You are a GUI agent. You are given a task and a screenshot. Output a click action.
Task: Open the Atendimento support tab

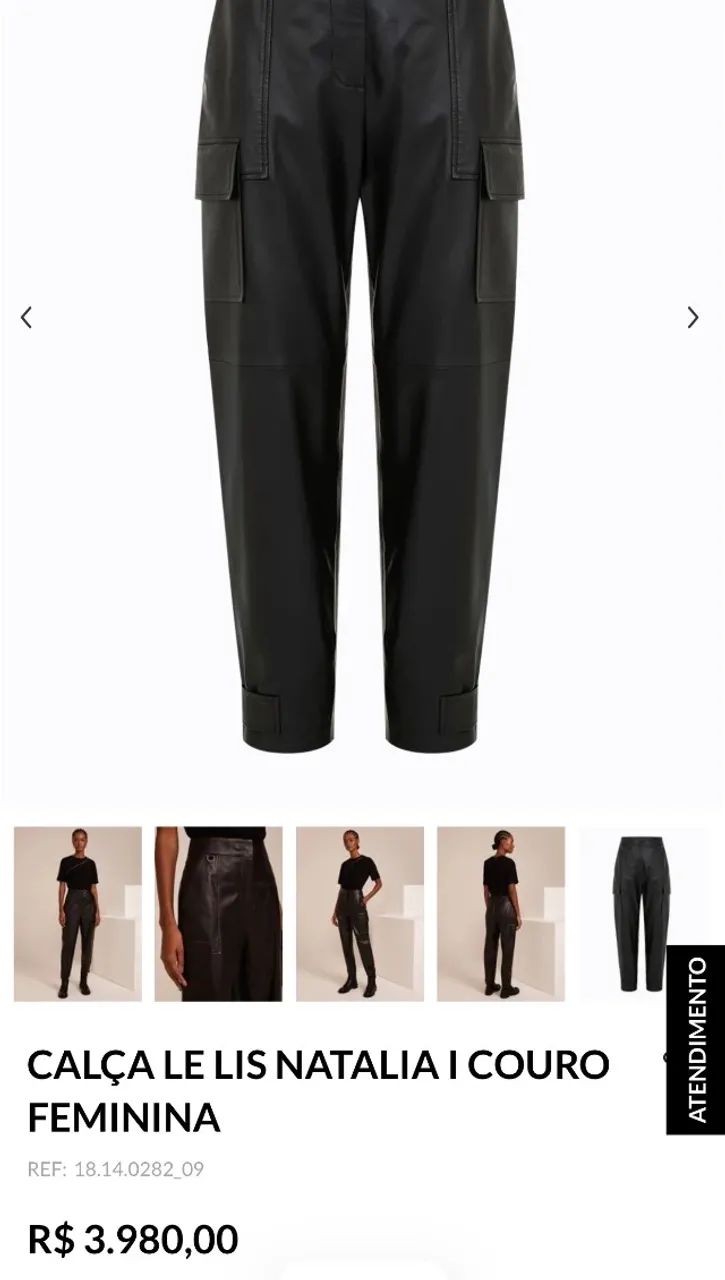click(x=696, y=1040)
